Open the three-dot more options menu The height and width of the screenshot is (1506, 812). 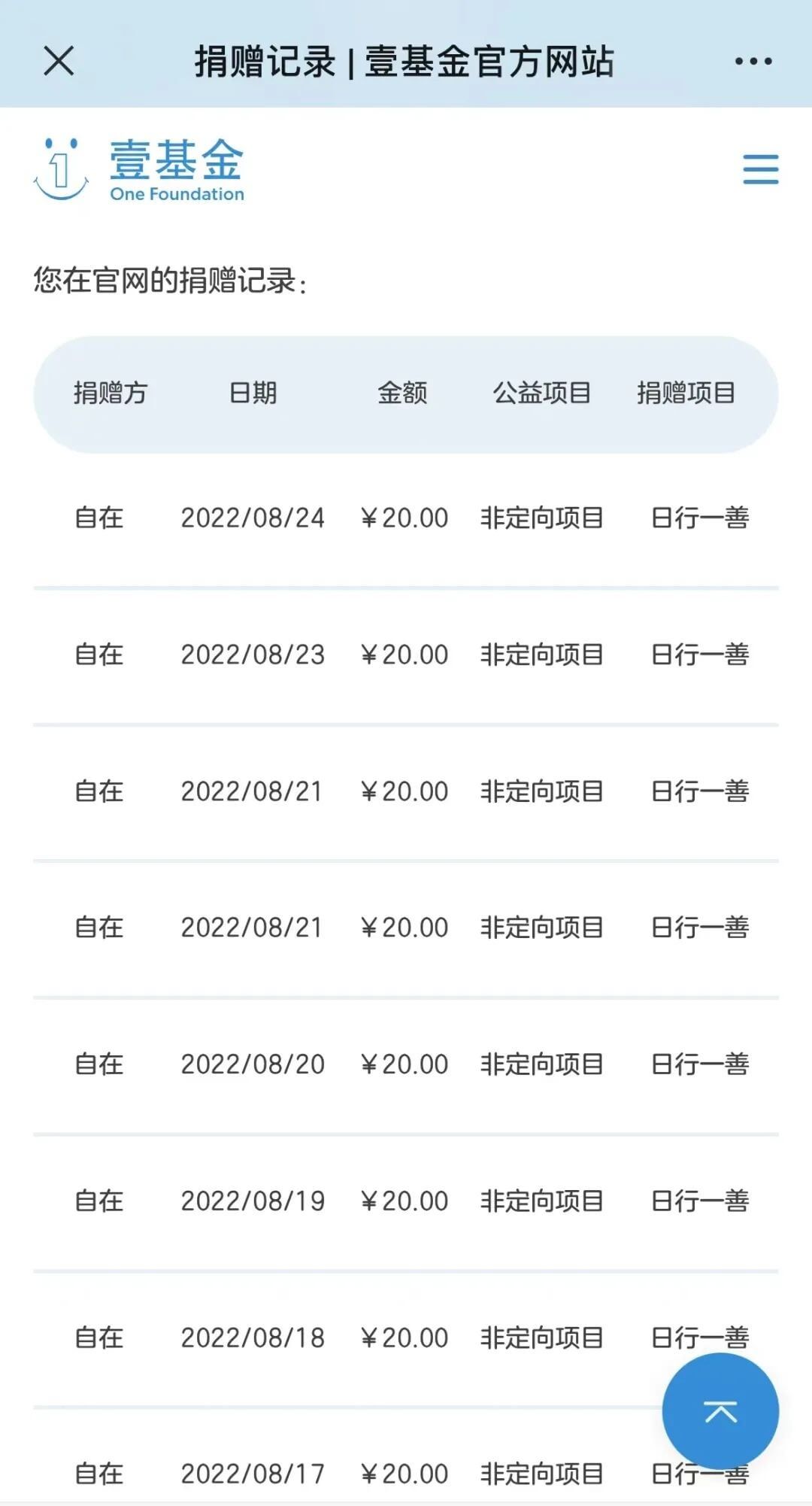pyautogui.click(x=753, y=61)
